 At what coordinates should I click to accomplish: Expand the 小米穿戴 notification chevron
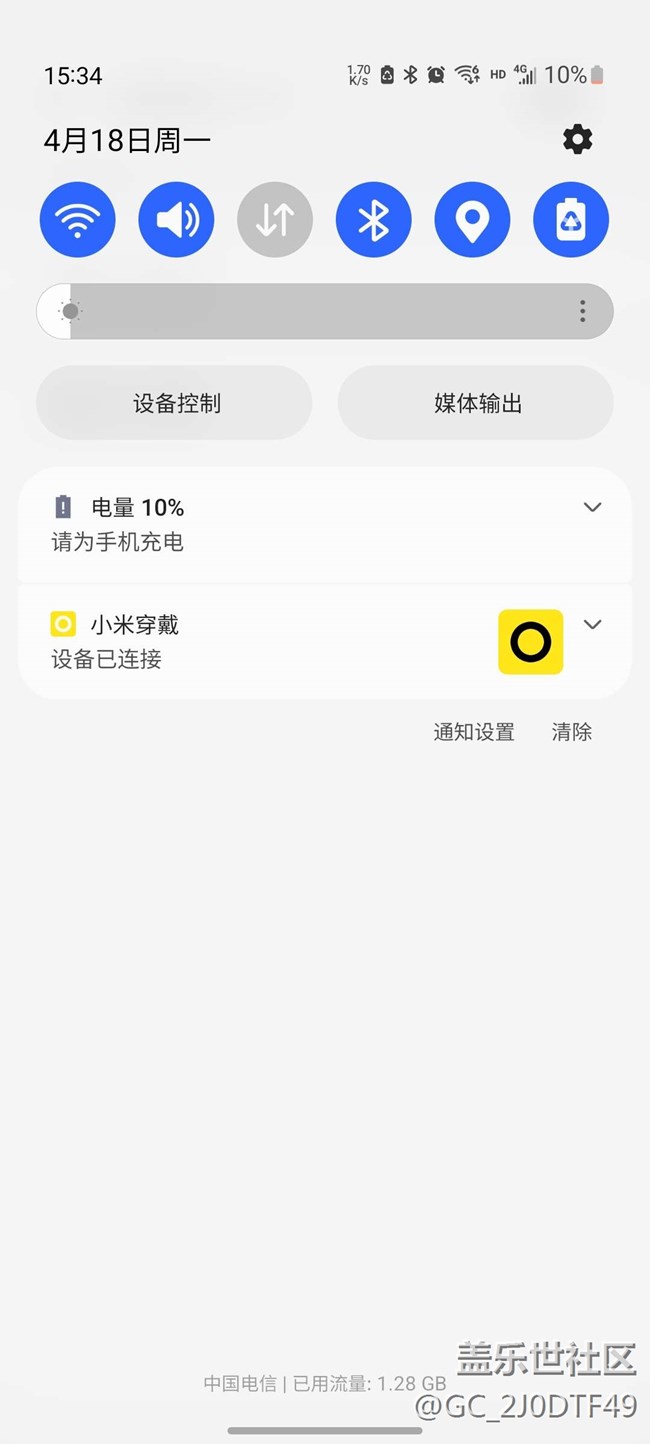pyautogui.click(x=592, y=624)
